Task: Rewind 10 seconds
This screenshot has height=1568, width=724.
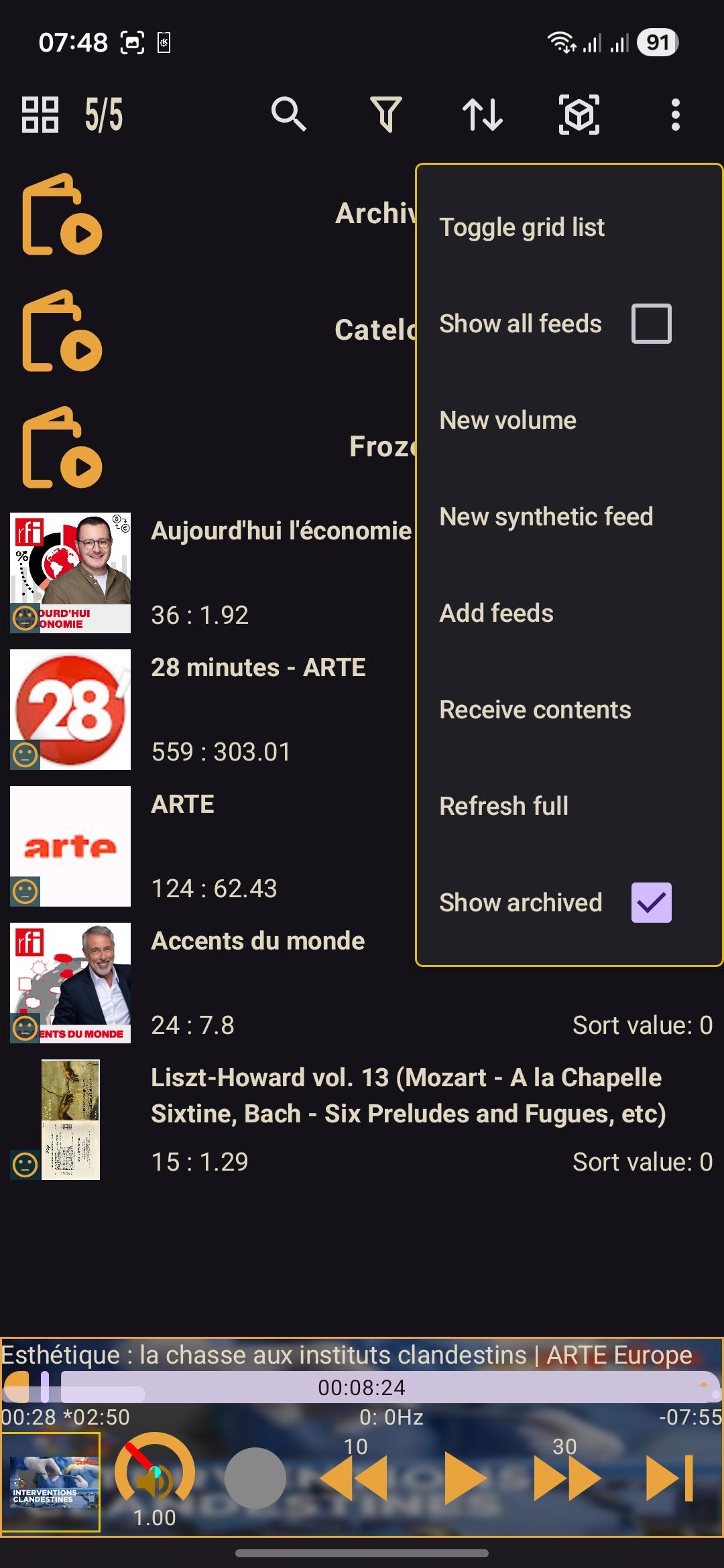Action: (354, 1478)
